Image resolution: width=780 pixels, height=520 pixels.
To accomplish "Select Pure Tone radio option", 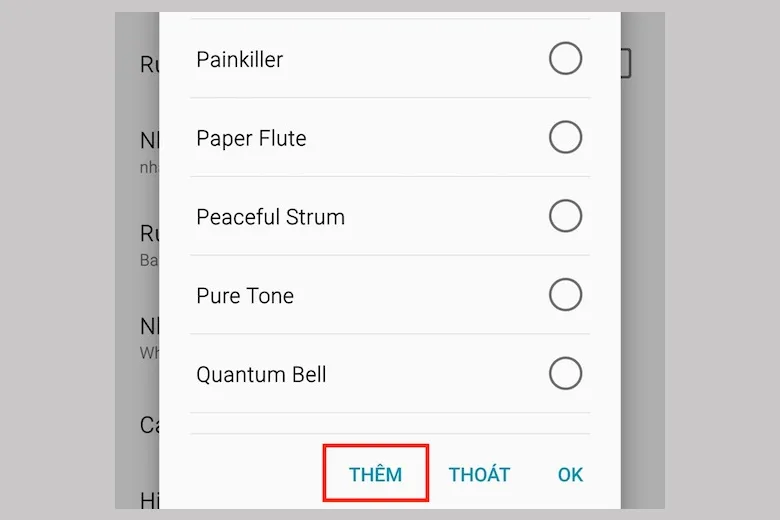I will (x=565, y=295).
